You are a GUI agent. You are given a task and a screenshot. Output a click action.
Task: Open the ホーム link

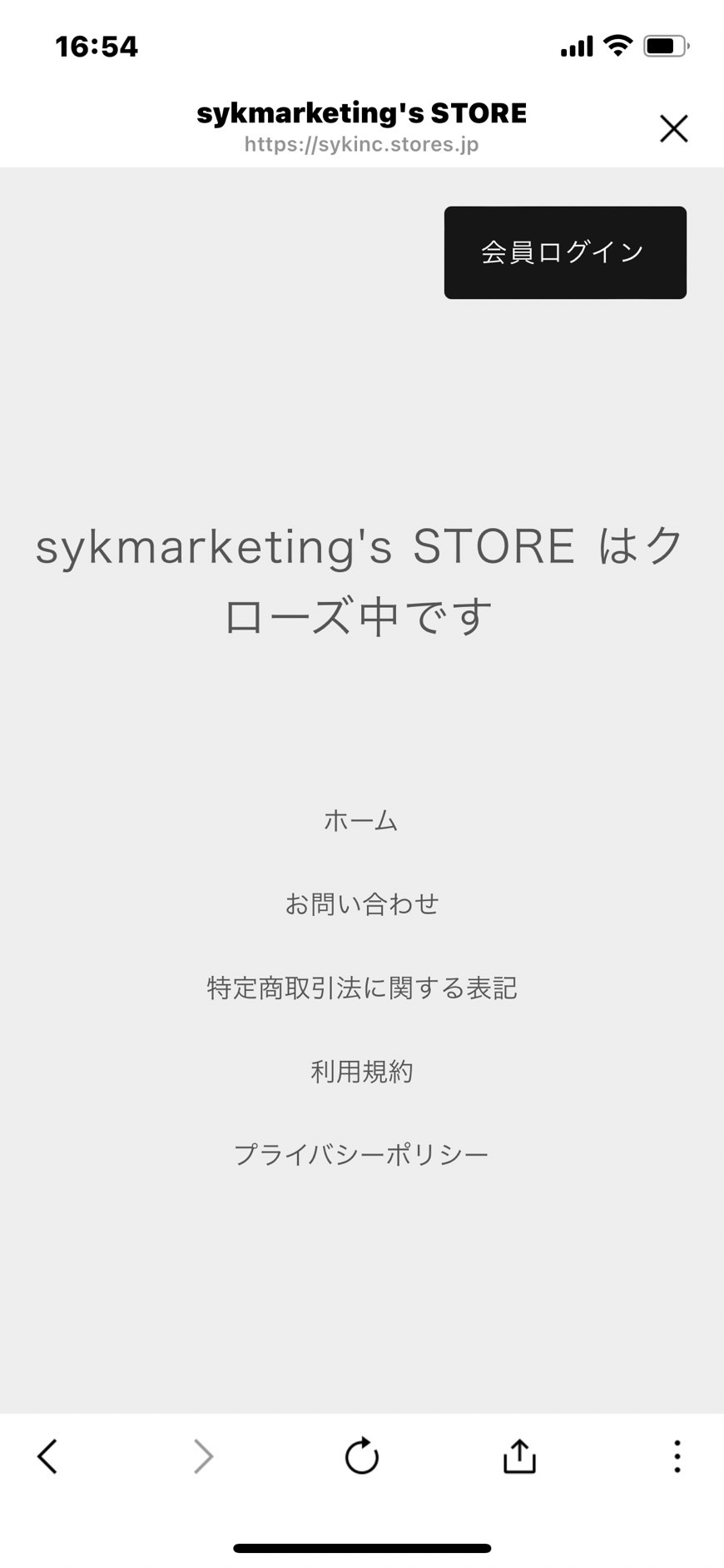click(x=361, y=820)
